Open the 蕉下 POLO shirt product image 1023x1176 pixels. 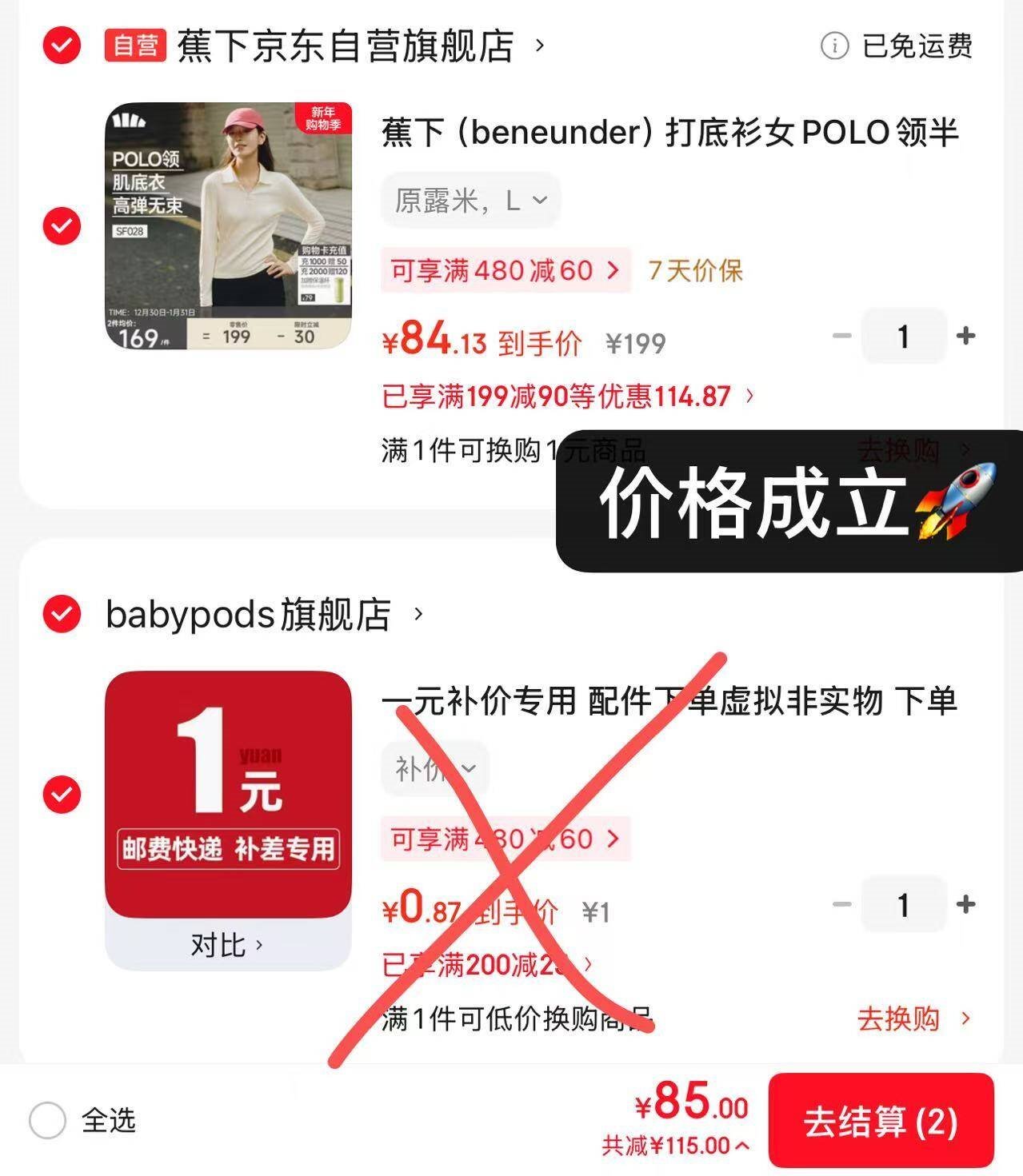pyautogui.click(x=229, y=225)
